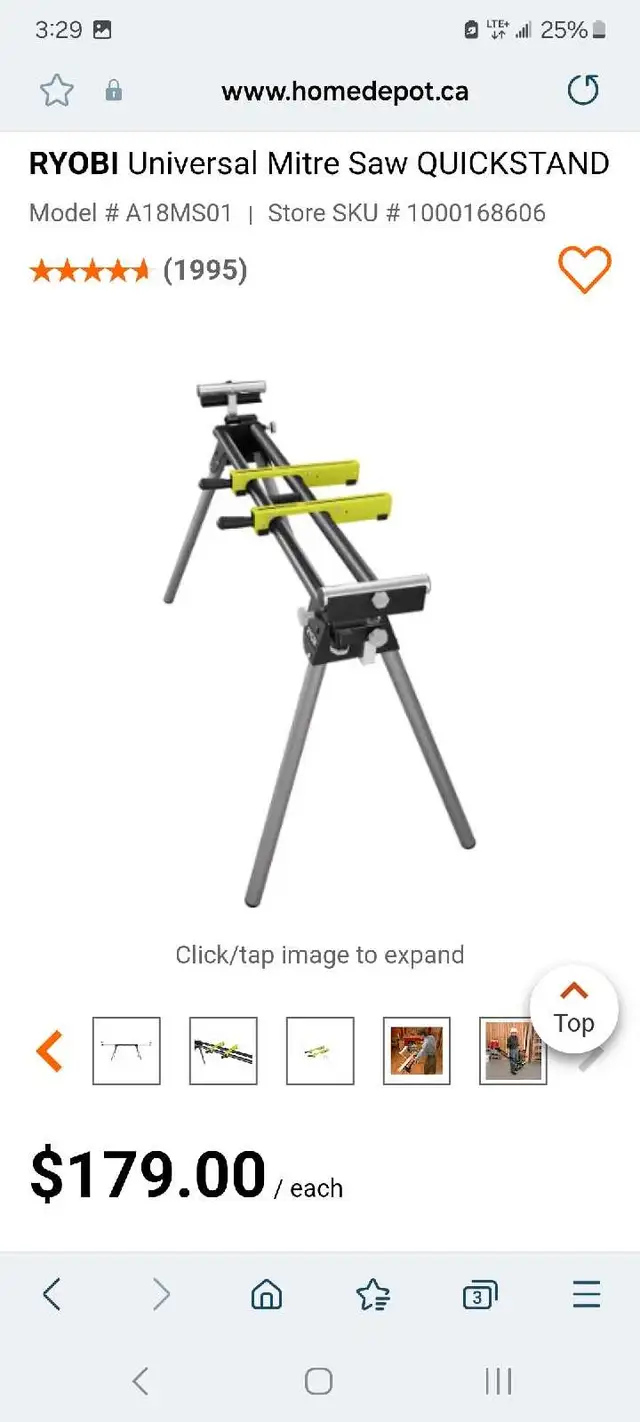Tap the system recent apps button

tap(498, 1381)
